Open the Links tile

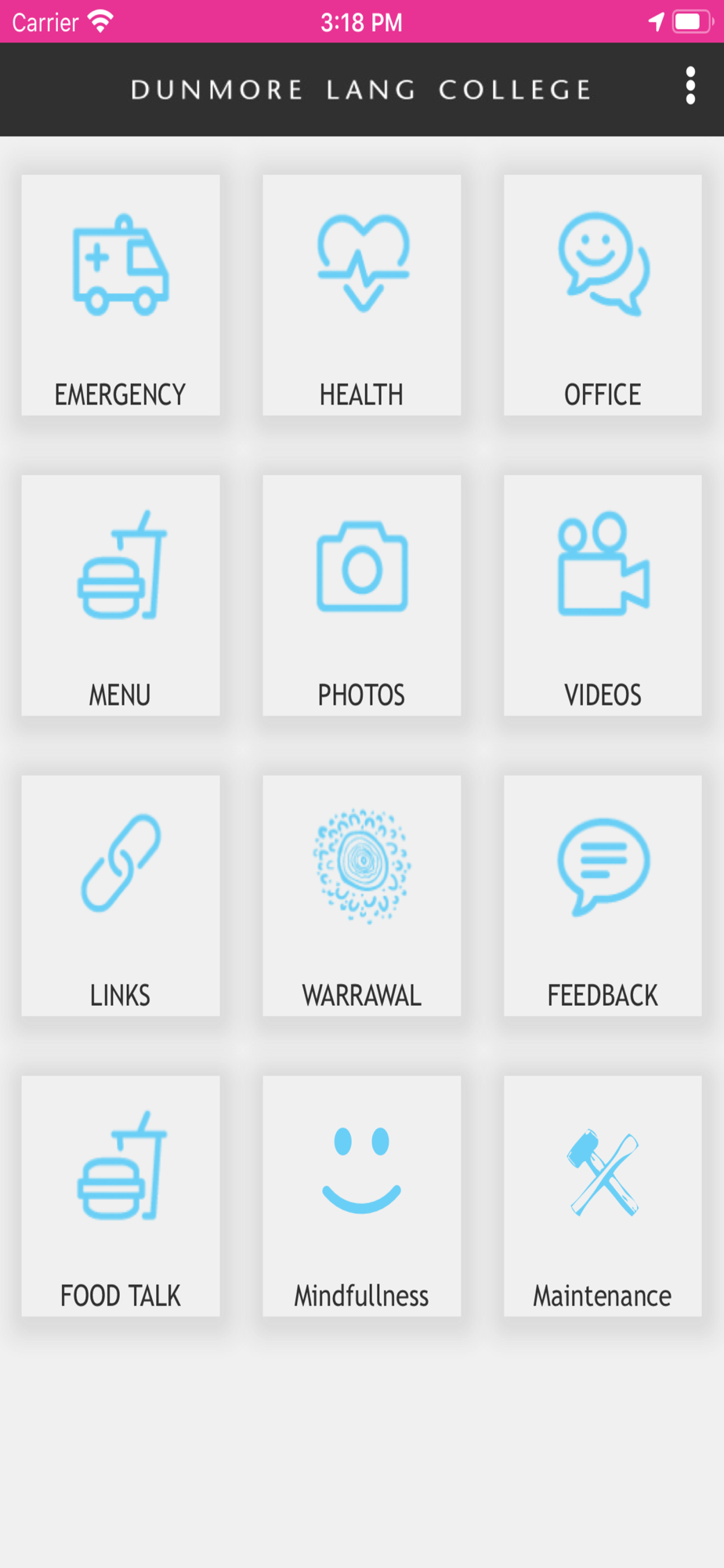[x=121, y=895]
